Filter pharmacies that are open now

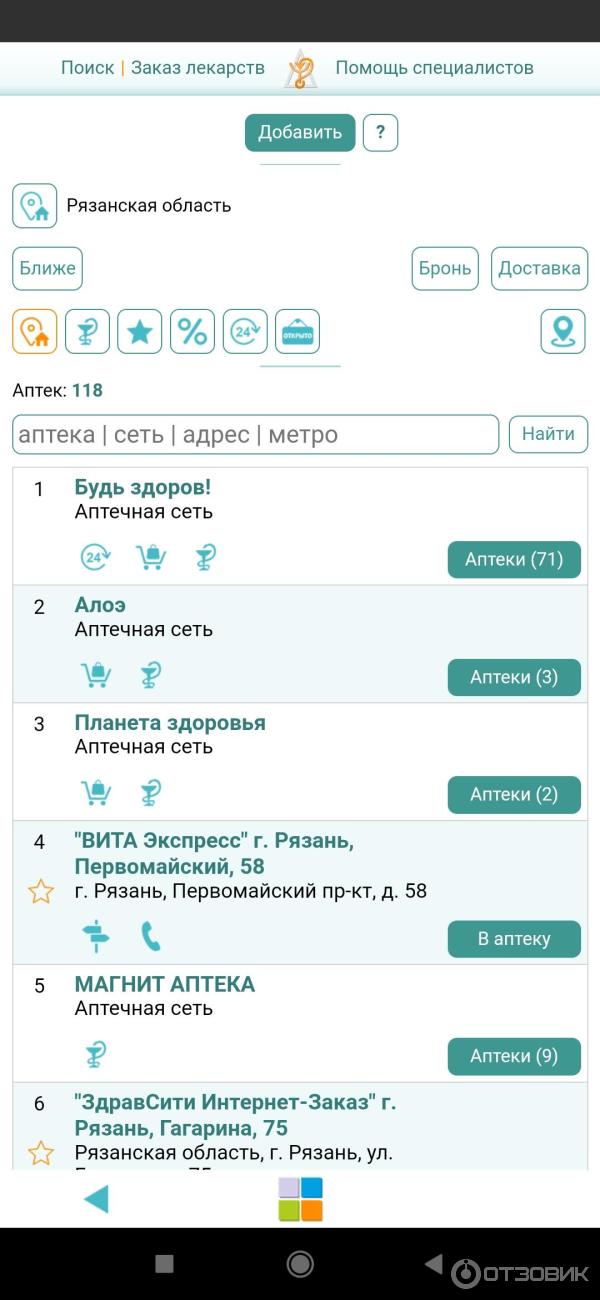tap(297, 332)
